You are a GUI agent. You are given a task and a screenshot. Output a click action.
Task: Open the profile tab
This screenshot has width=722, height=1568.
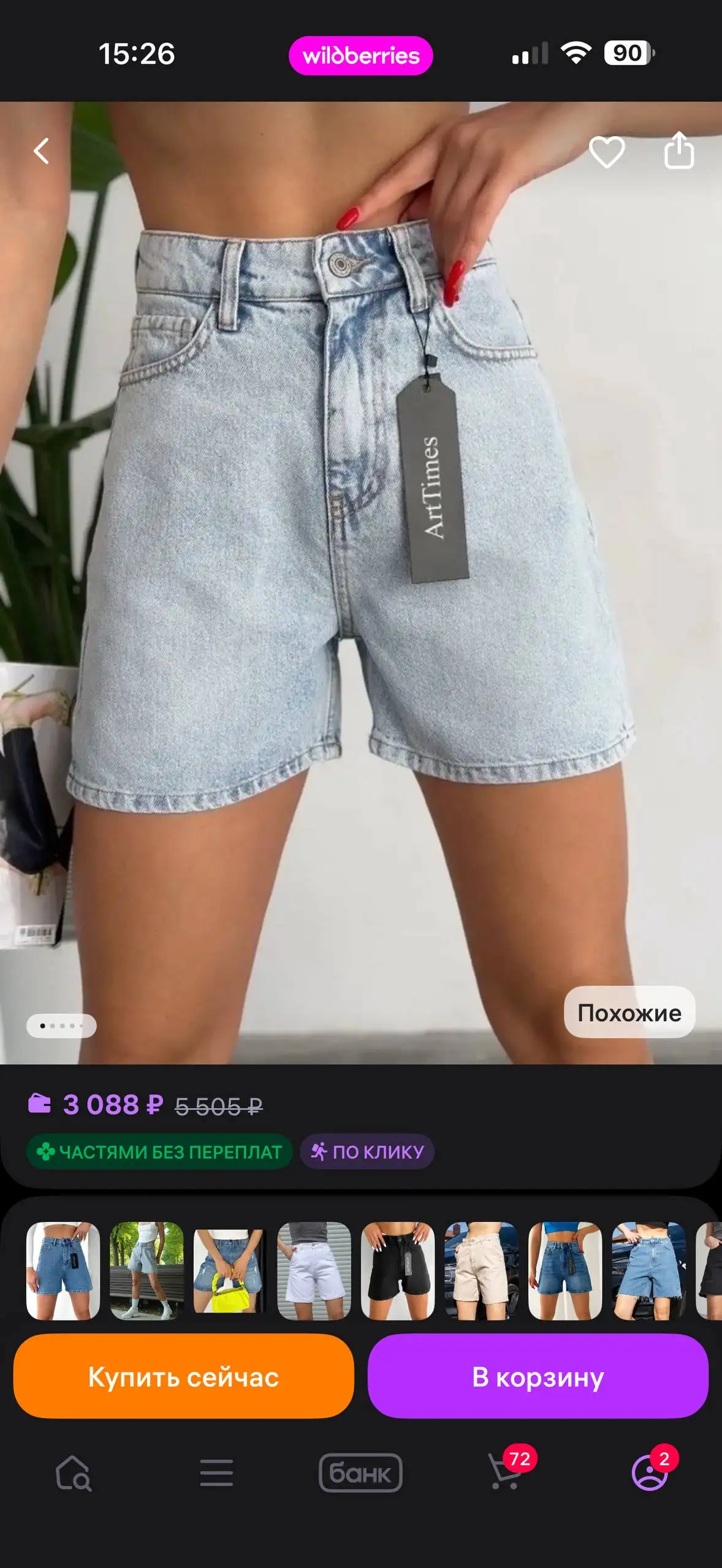pos(650,1472)
